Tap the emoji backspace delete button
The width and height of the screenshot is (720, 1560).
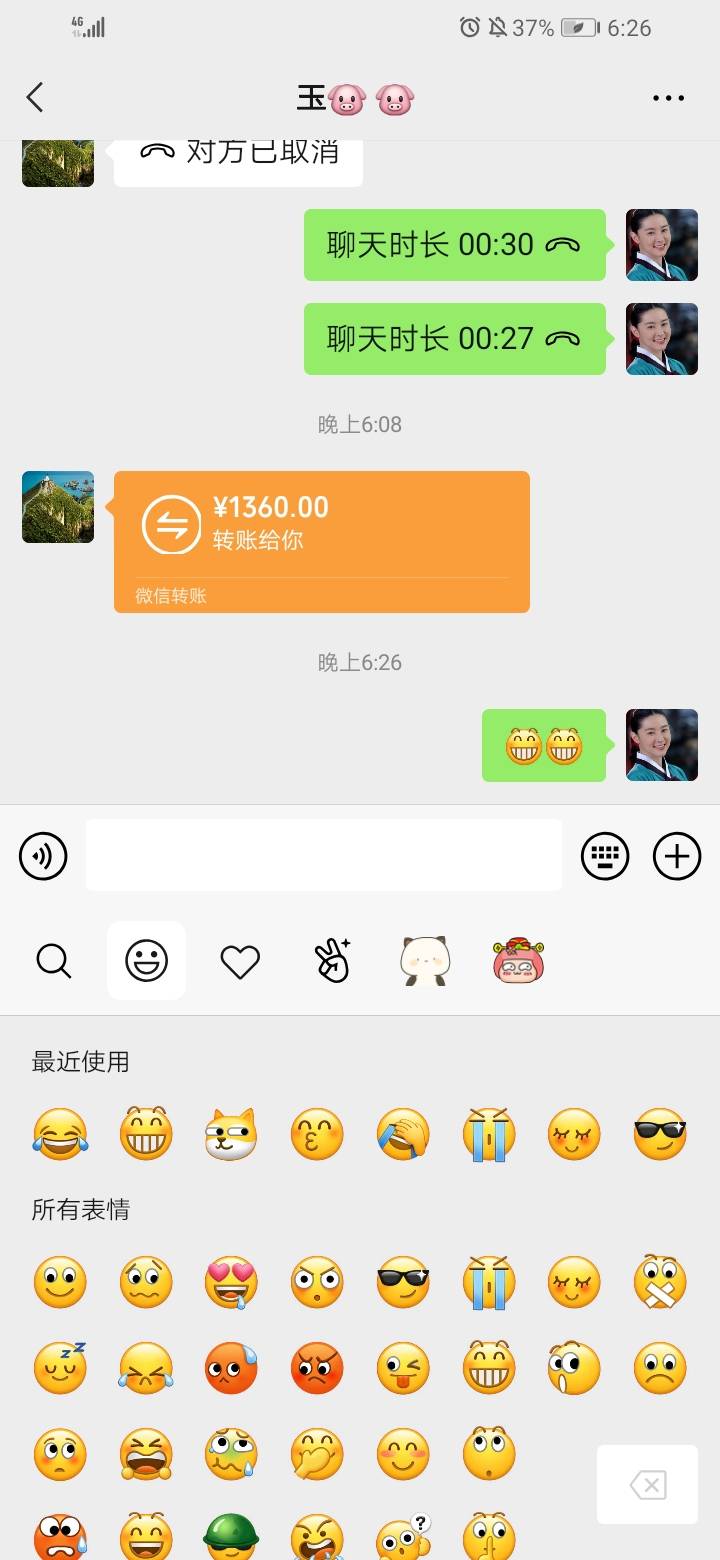[647, 1484]
